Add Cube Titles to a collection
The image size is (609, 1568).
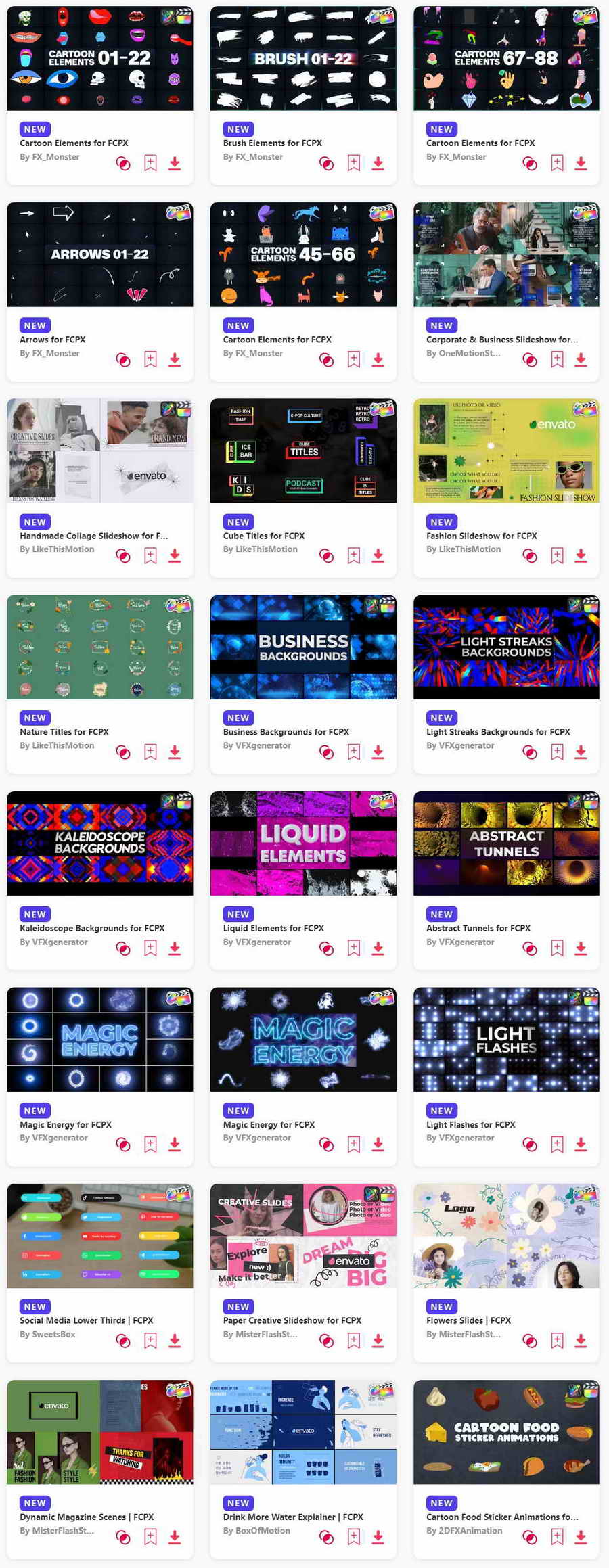coord(326,556)
